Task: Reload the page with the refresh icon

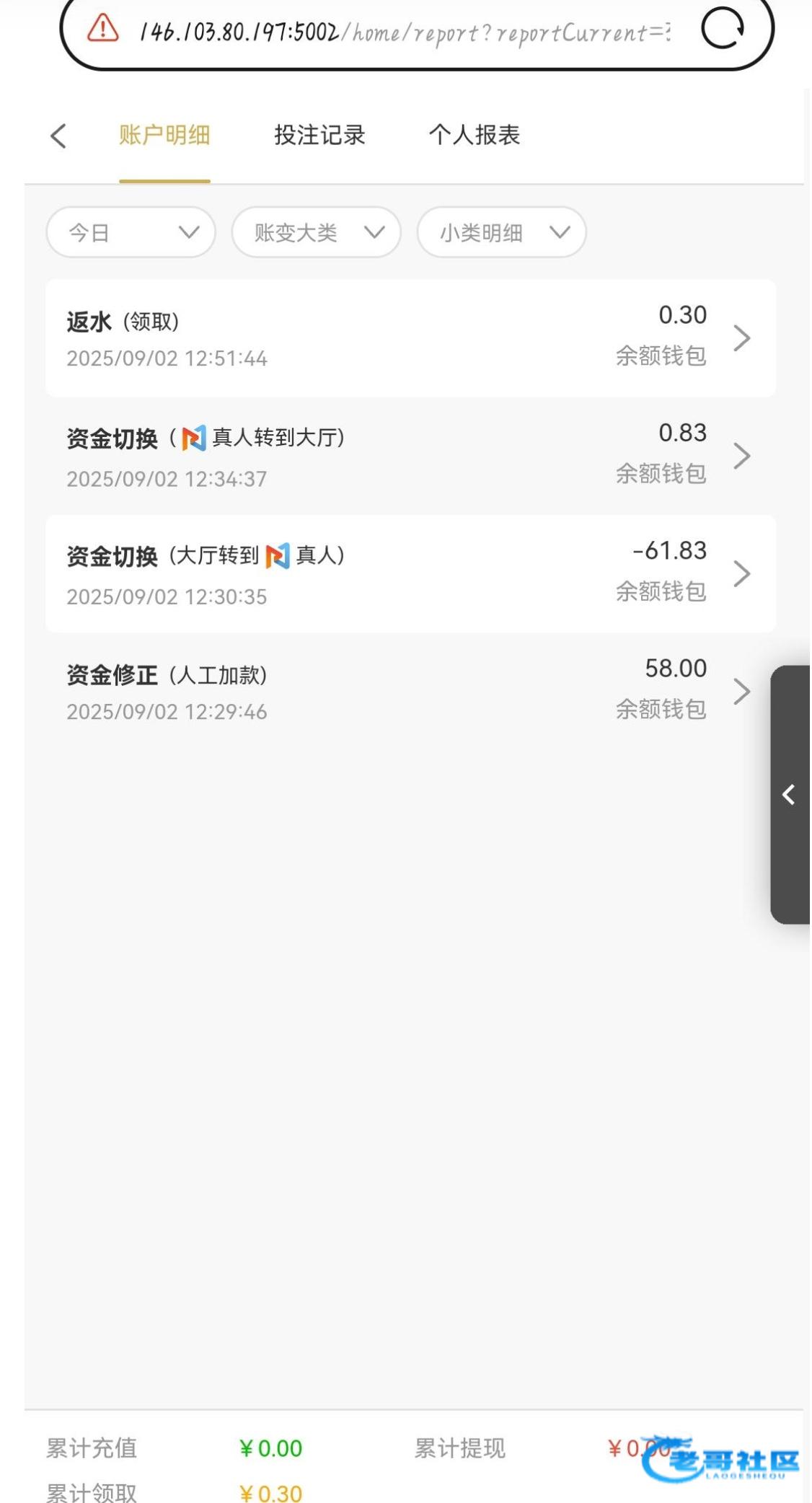Action: click(x=722, y=29)
